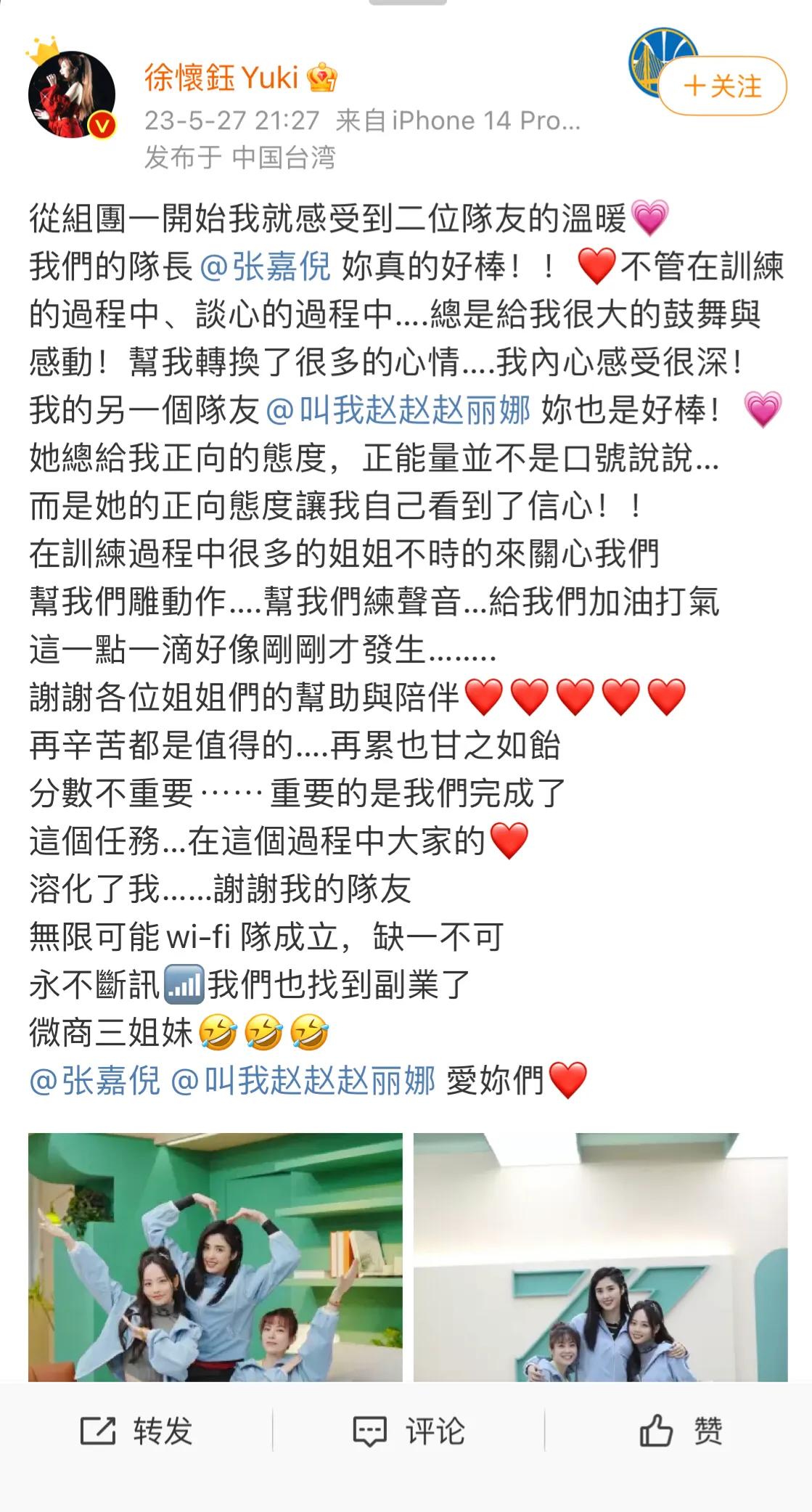Open 徐懷鈺 Yuki's profile avatar

click(72, 94)
